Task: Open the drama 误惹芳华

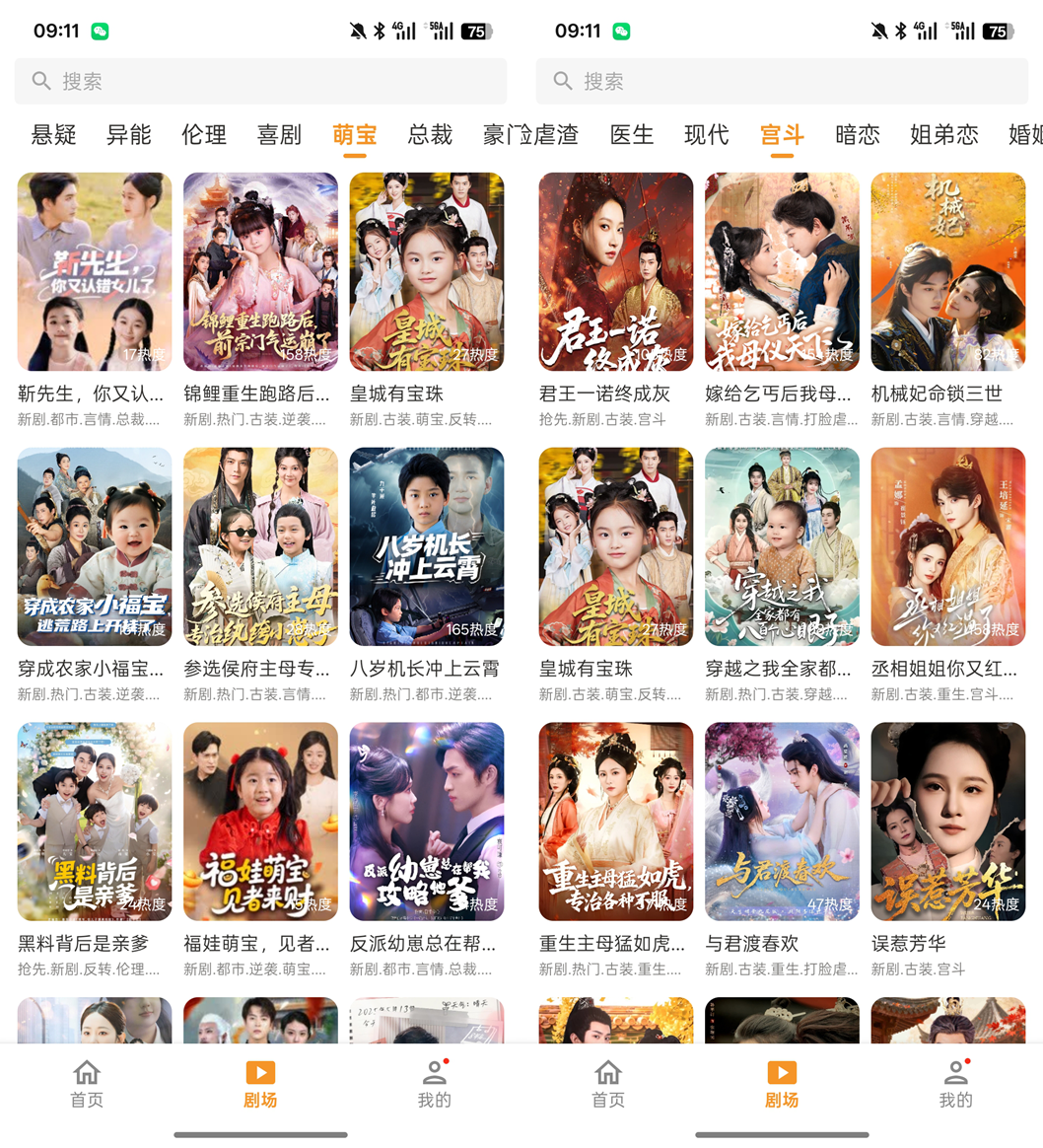Action: tap(948, 822)
